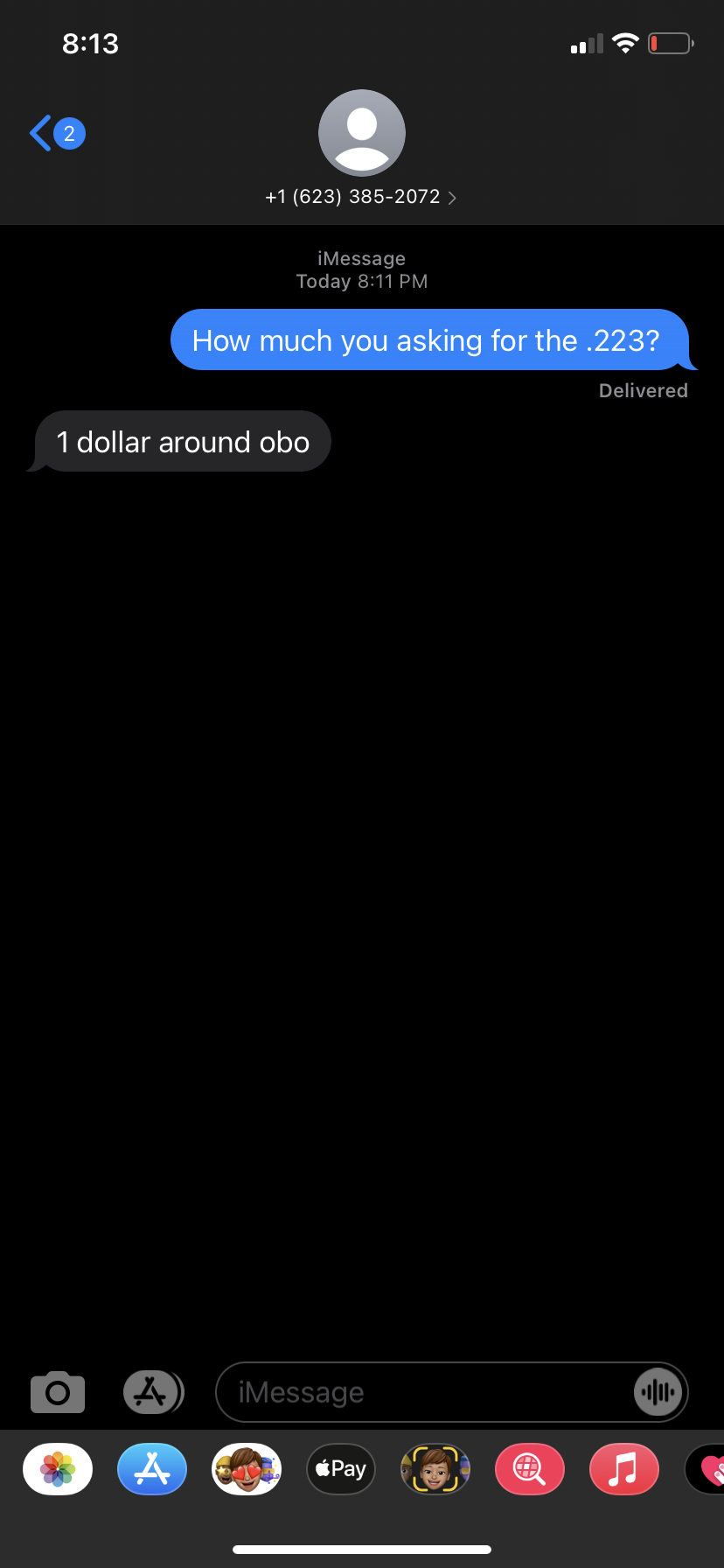Open Apple Pay in the app drawer
The image size is (724, 1568).
pos(341,1469)
